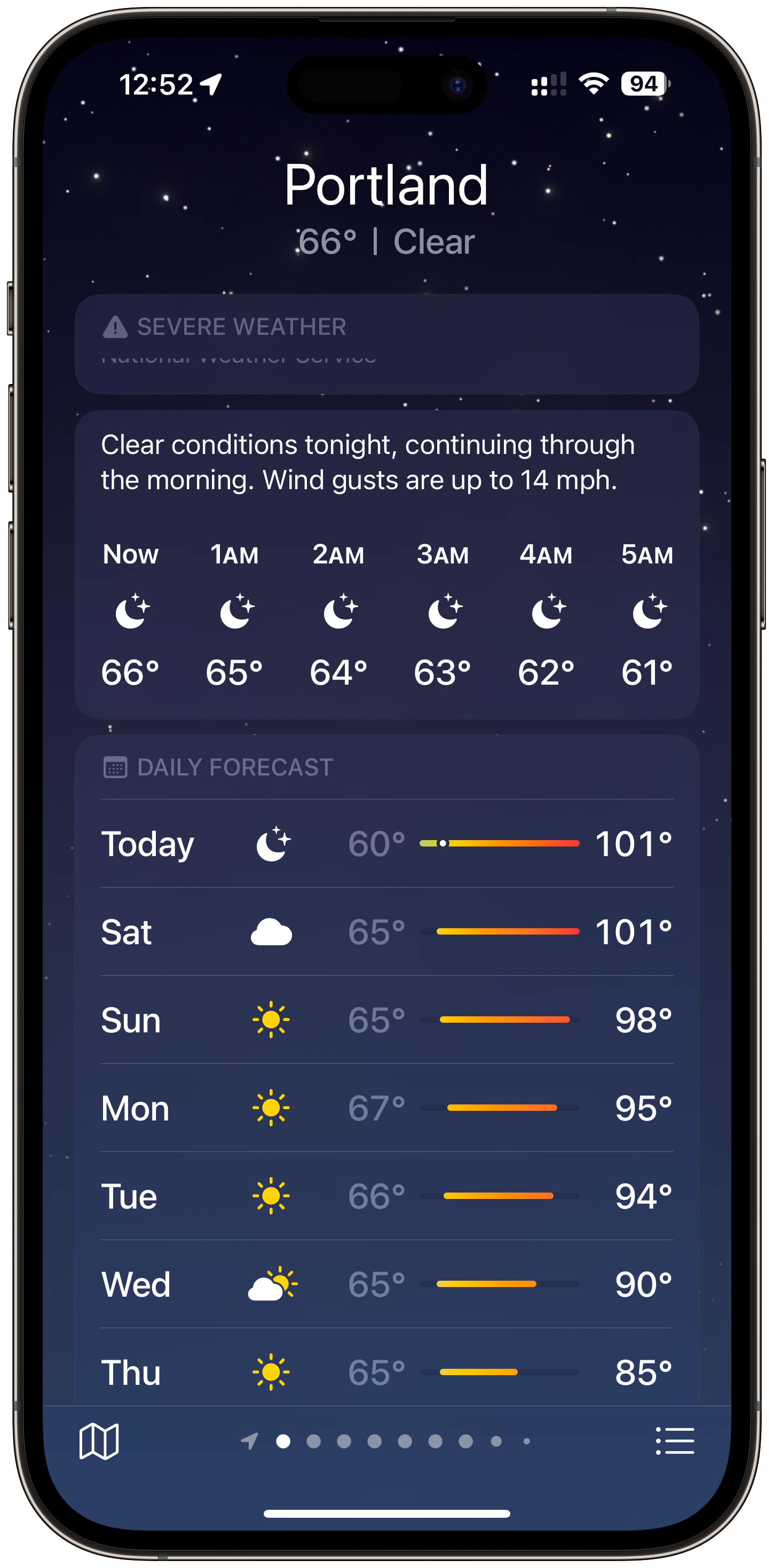774x1568 pixels.
Task: Open the Mon forecast row
Action: 386,1108
